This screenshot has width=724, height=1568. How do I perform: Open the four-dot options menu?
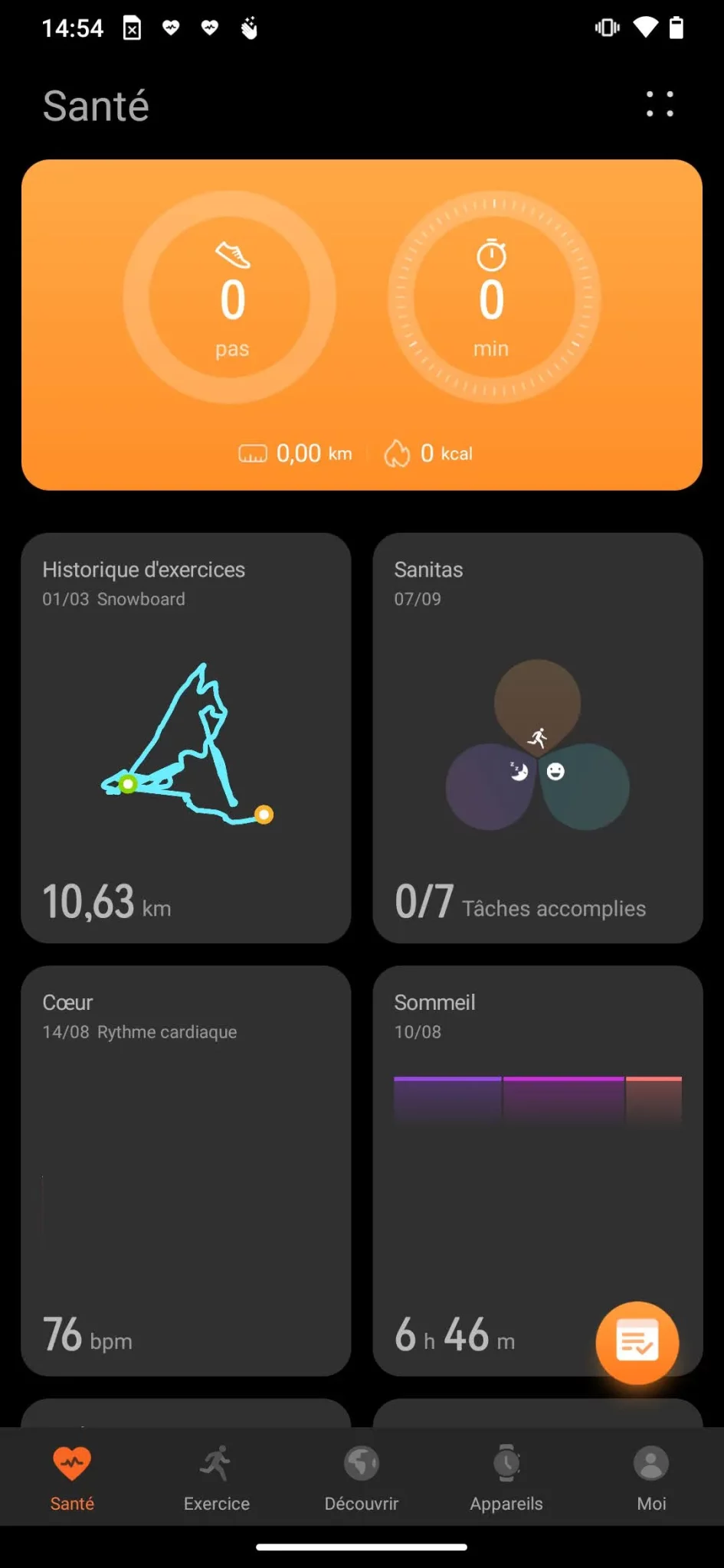(x=660, y=104)
